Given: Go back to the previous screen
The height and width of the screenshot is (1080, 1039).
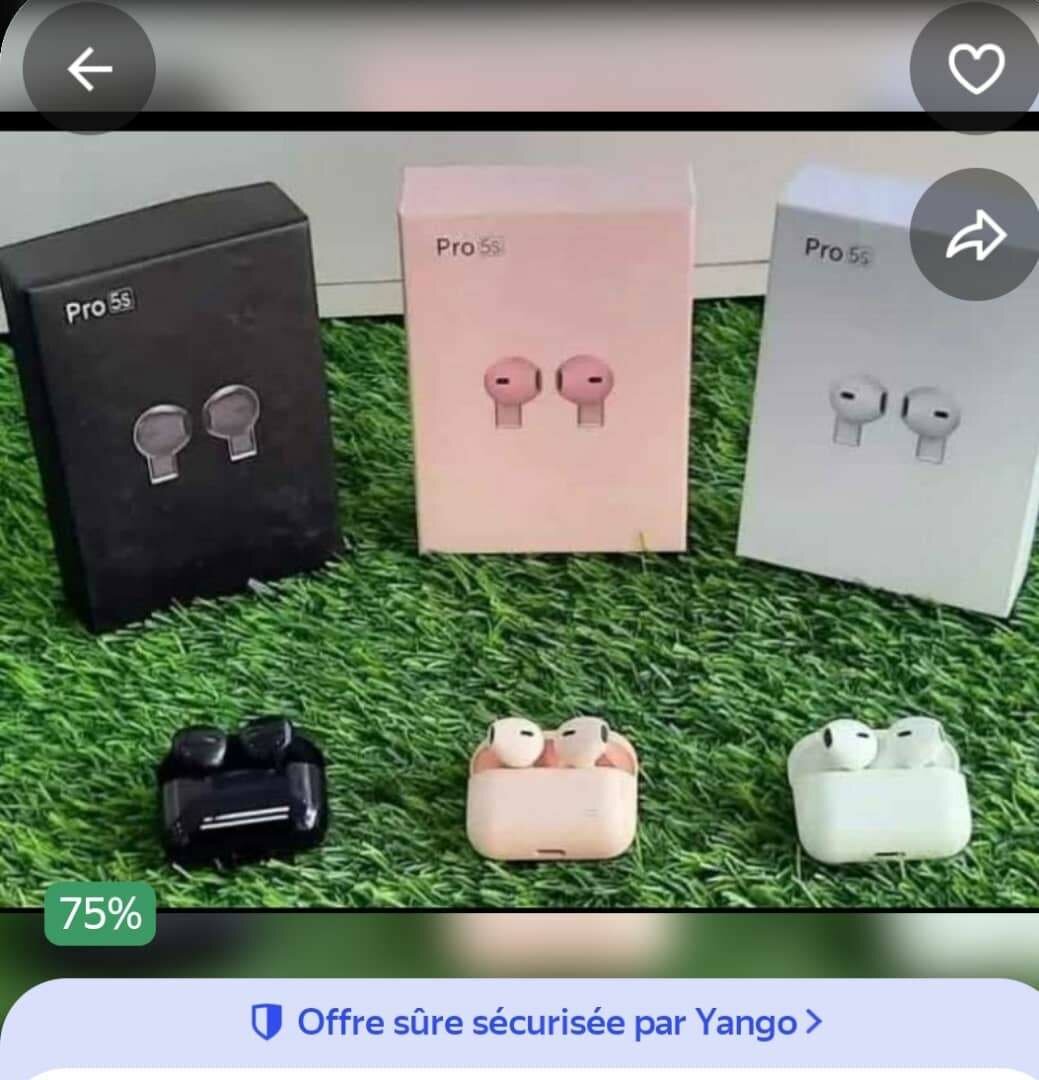Looking at the screenshot, I should [x=89, y=69].
